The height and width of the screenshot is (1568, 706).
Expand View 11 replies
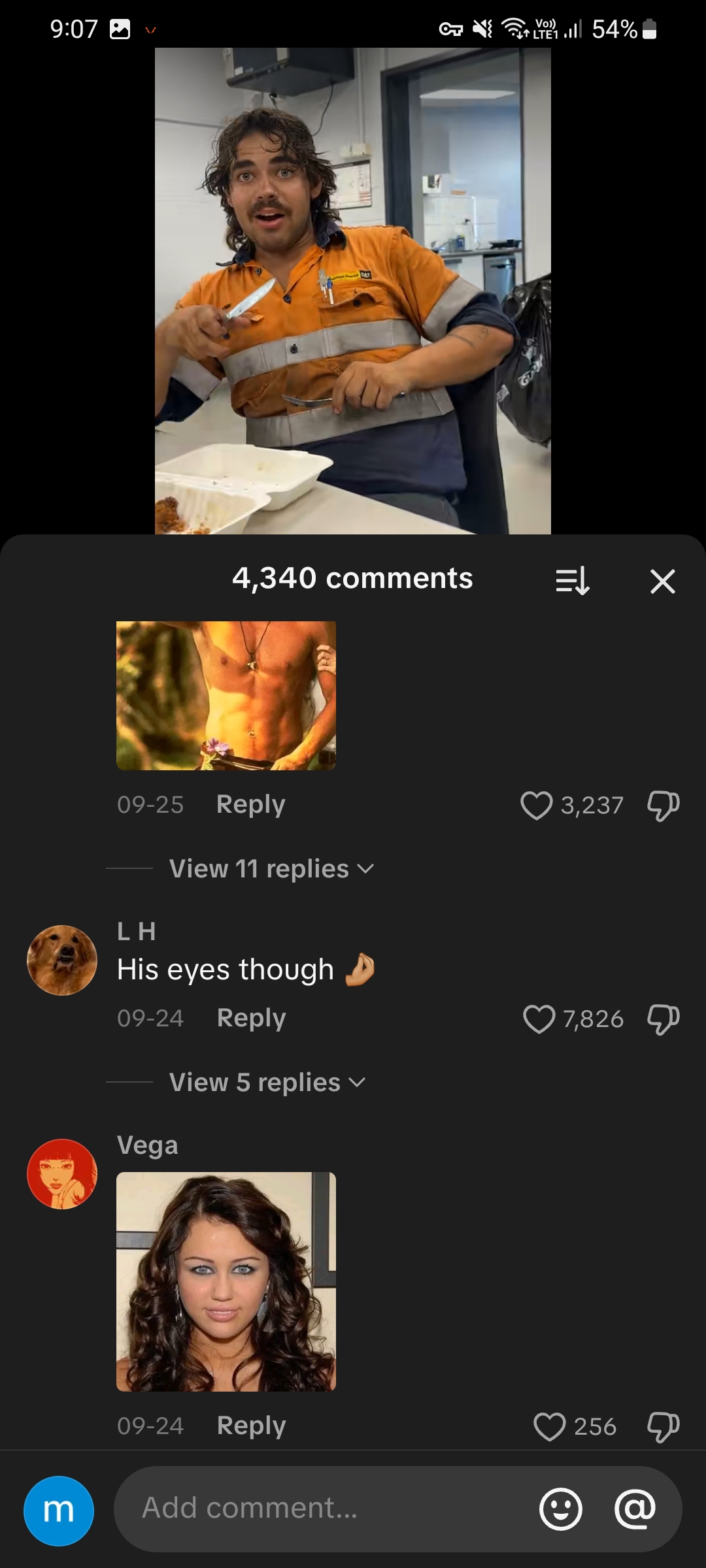click(x=271, y=869)
